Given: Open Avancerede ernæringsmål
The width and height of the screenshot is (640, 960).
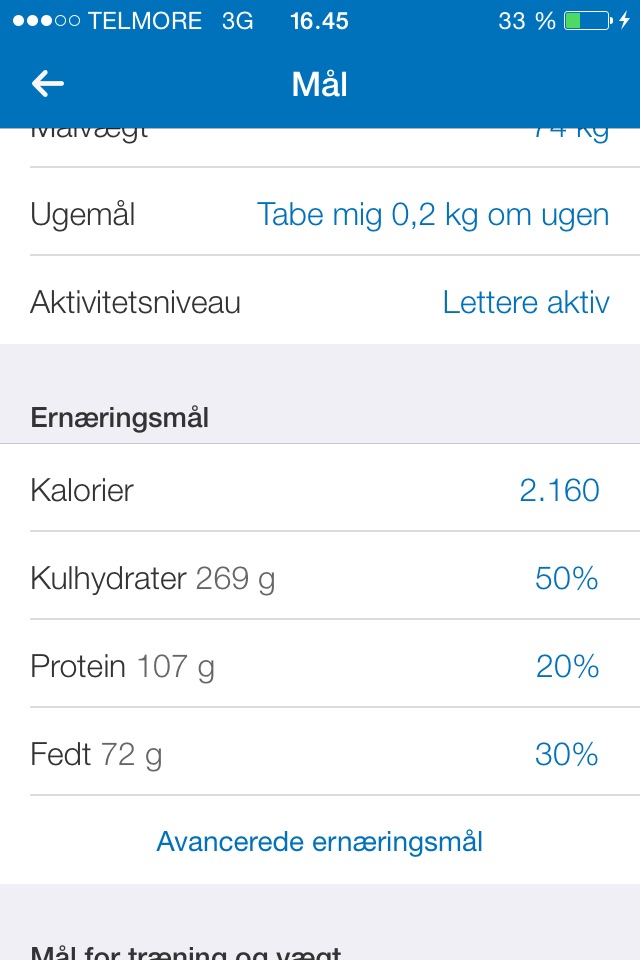Looking at the screenshot, I should 320,841.
